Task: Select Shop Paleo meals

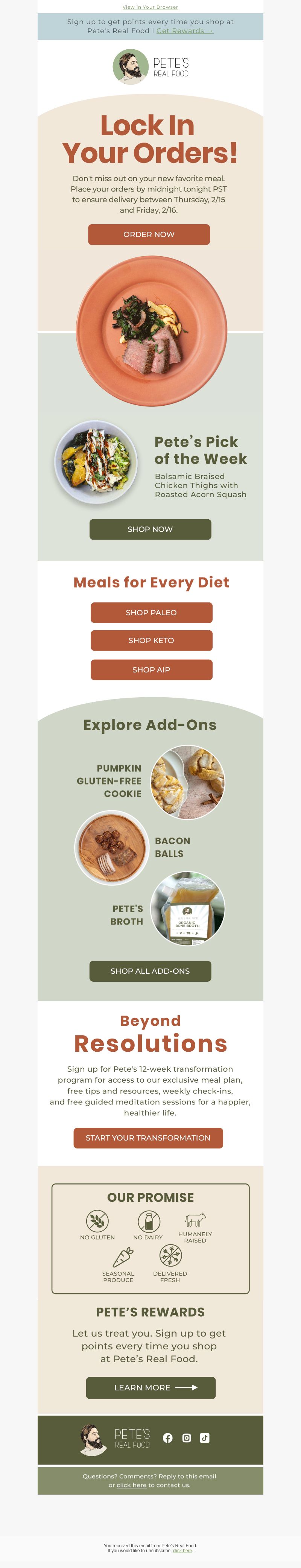Action: point(151,612)
